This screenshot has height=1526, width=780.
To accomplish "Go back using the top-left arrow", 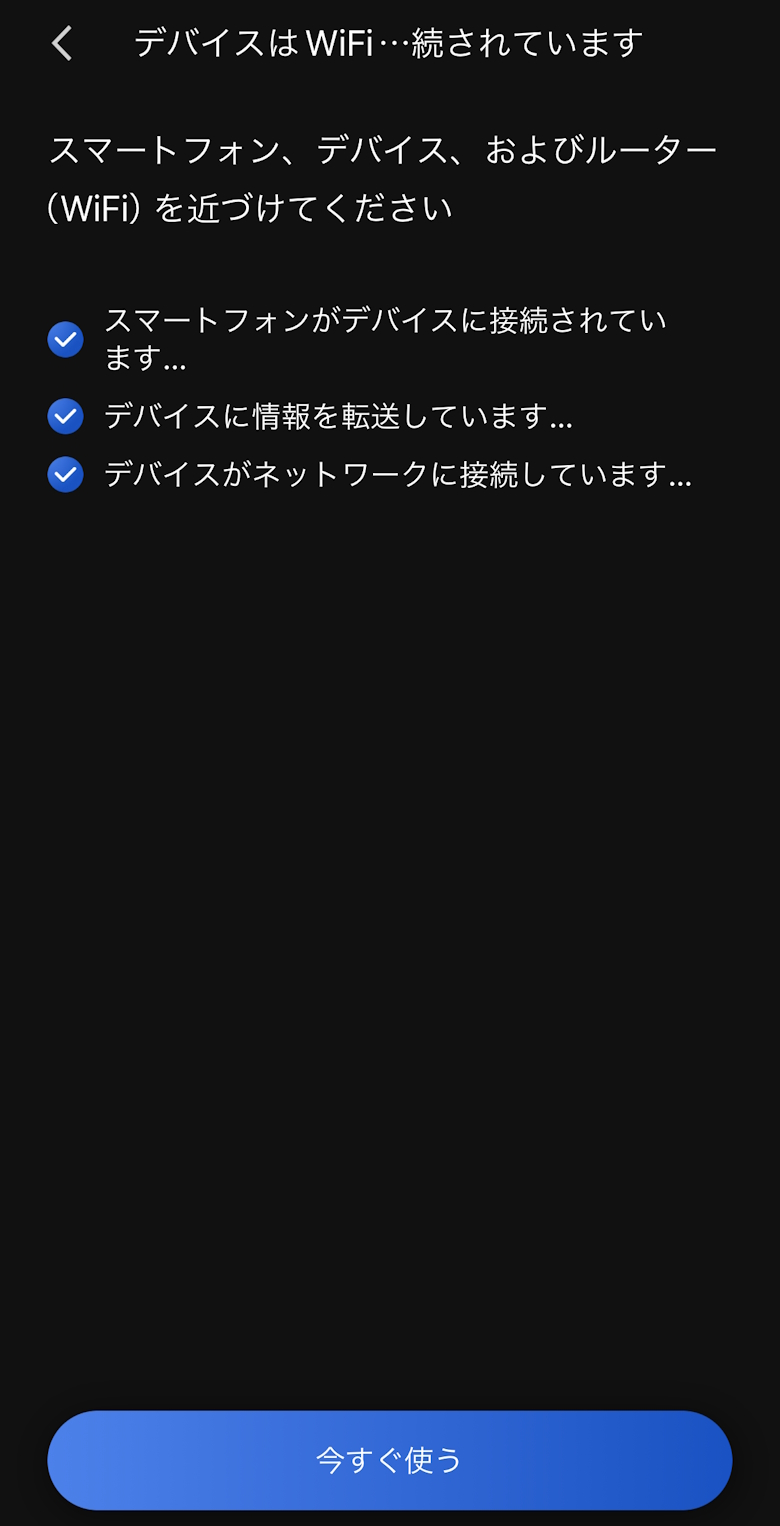I will tap(62, 44).
